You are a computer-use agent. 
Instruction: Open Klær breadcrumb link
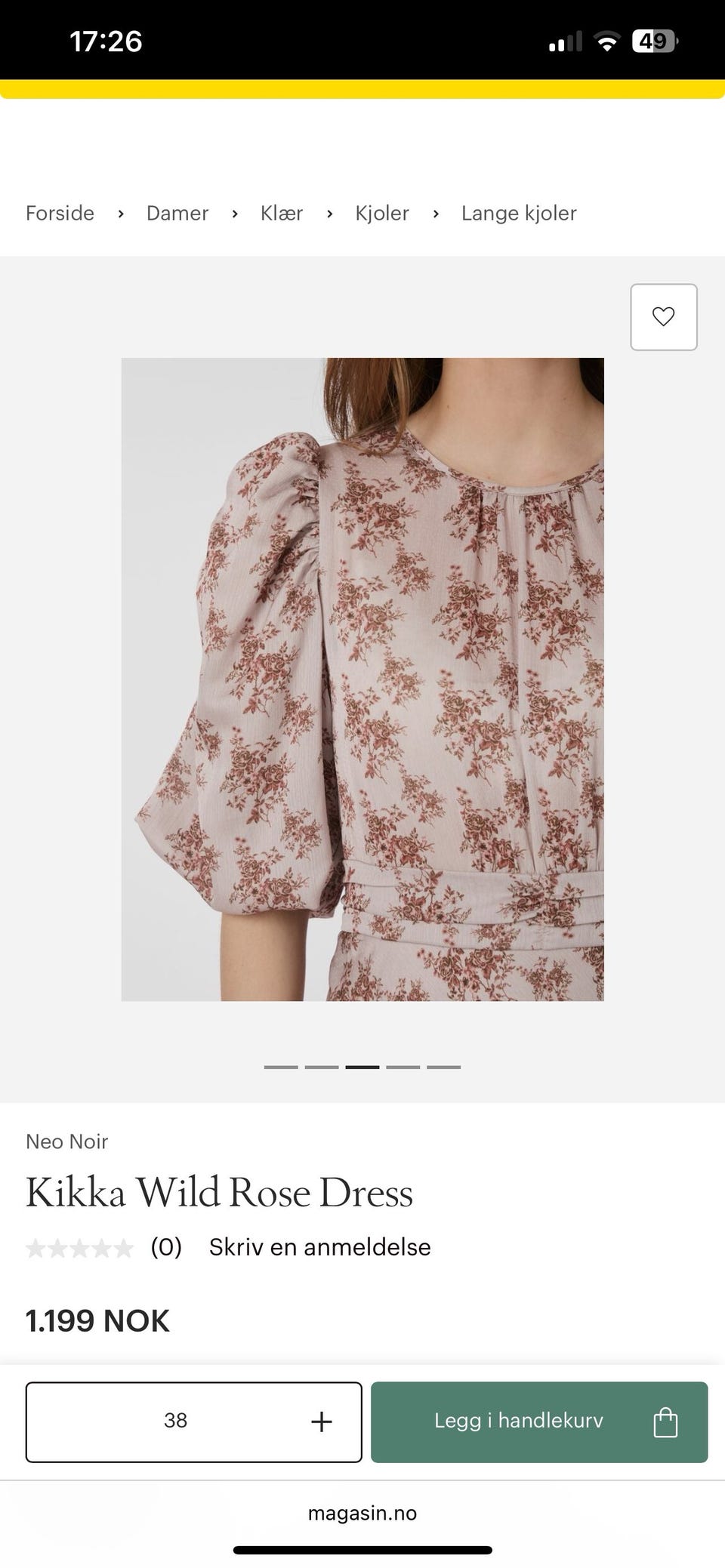click(282, 214)
